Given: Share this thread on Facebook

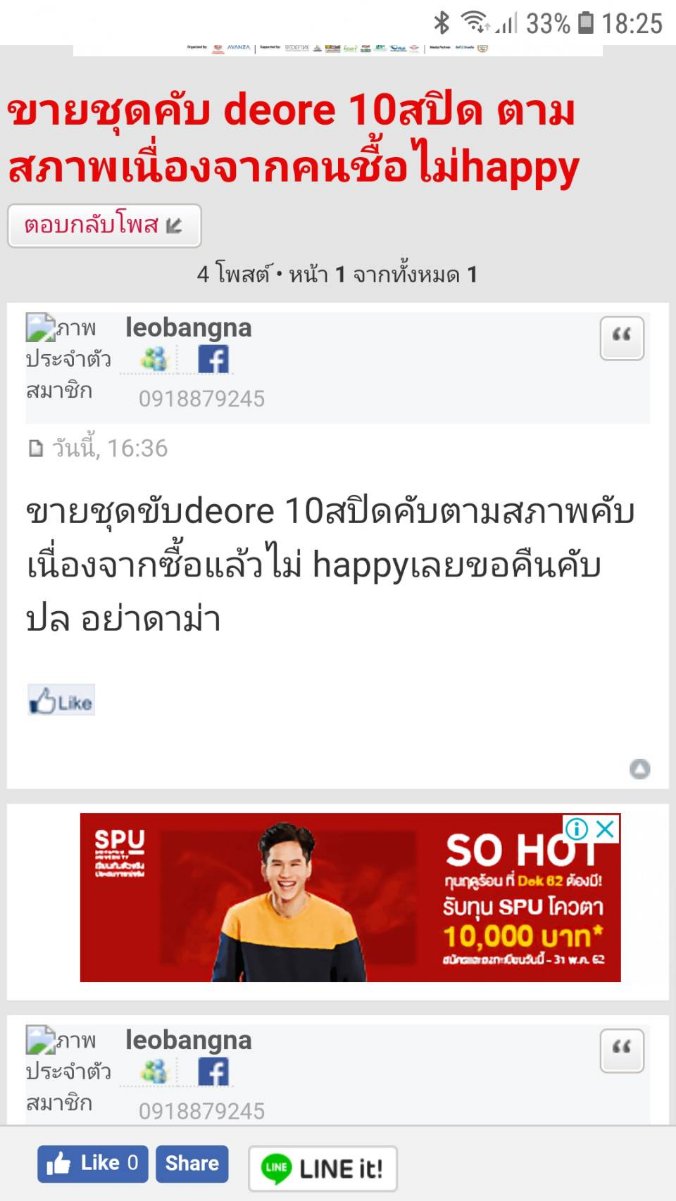Looking at the screenshot, I should (192, 1164).
